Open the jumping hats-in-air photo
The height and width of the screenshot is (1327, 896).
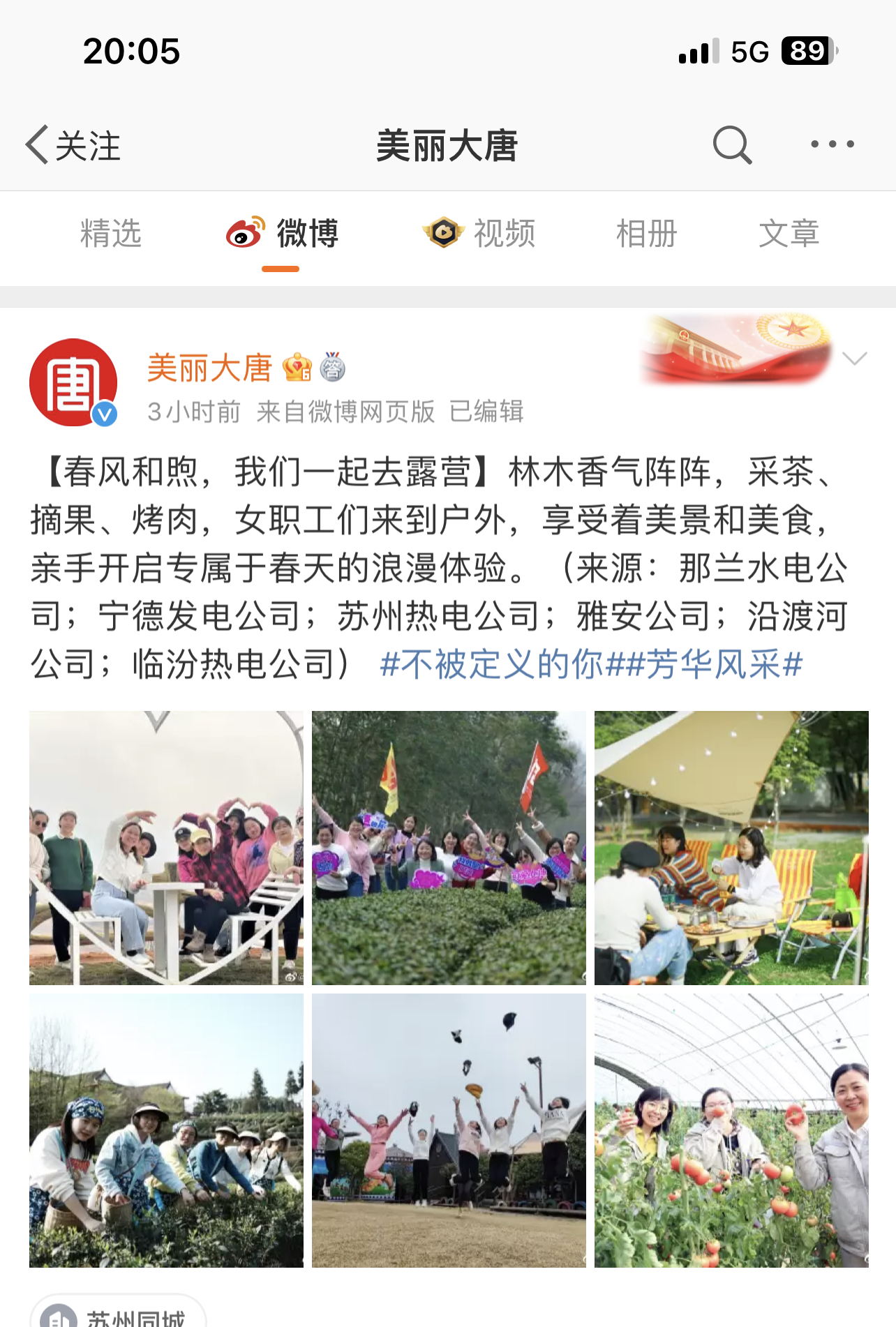click(x=449, y=1130)
